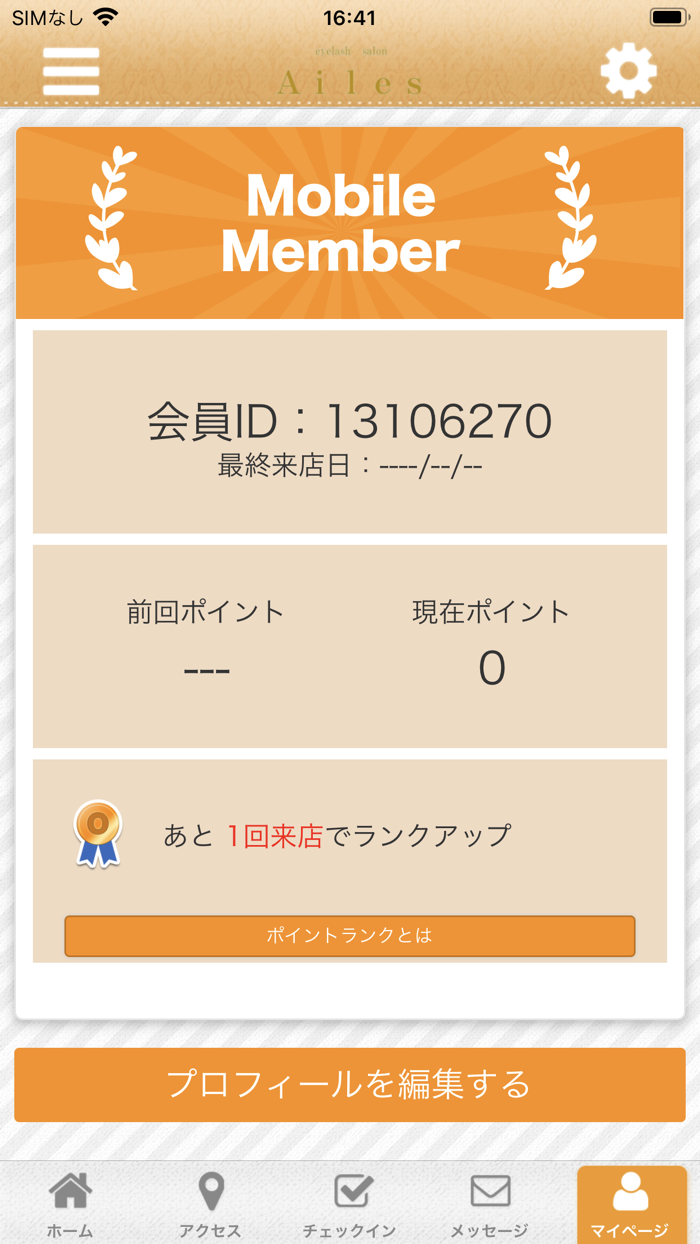This screenshot has width=700, height=1244.
Task: Tap the ポイントランクとは button
Action: point(350,936)
